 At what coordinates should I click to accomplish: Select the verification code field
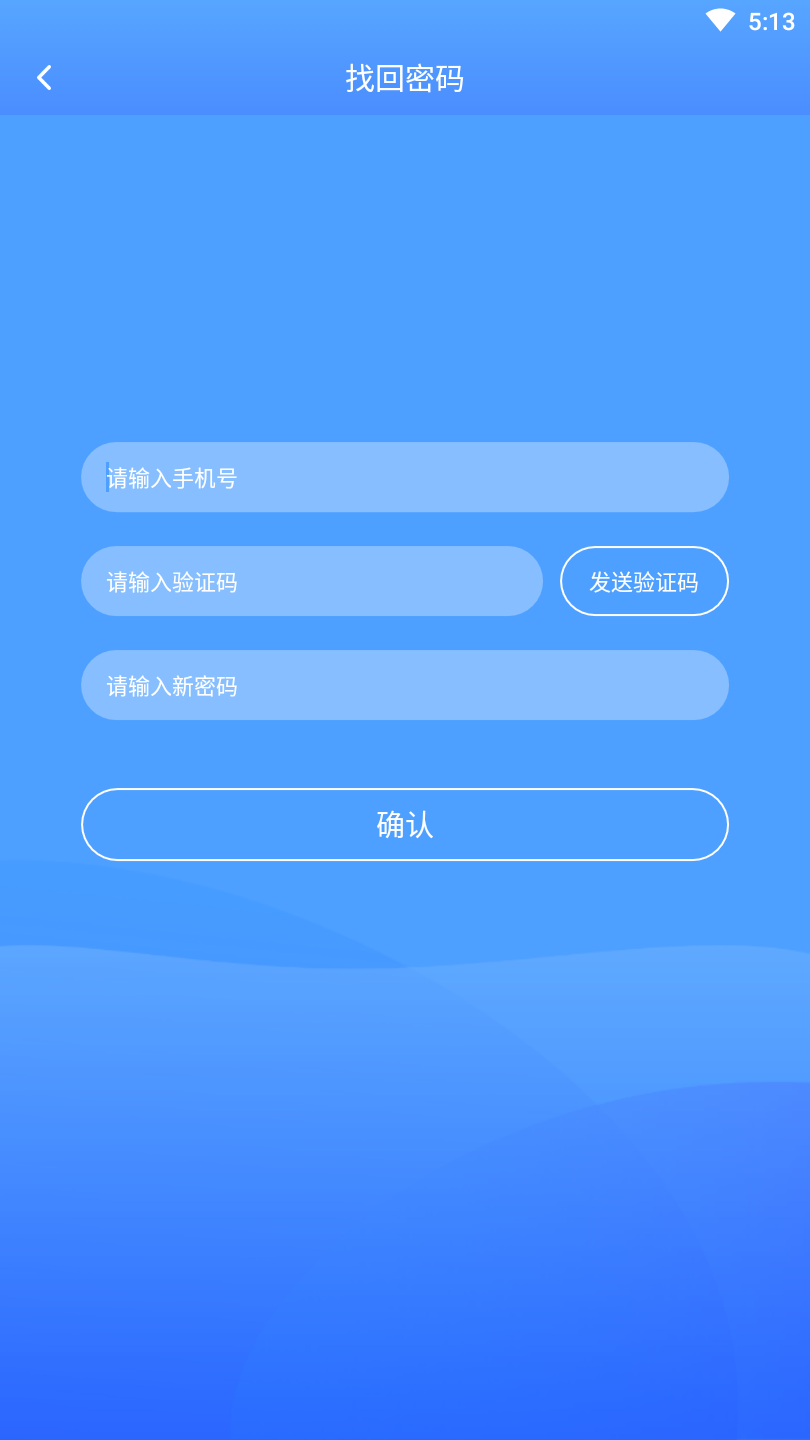pos(311,581)
